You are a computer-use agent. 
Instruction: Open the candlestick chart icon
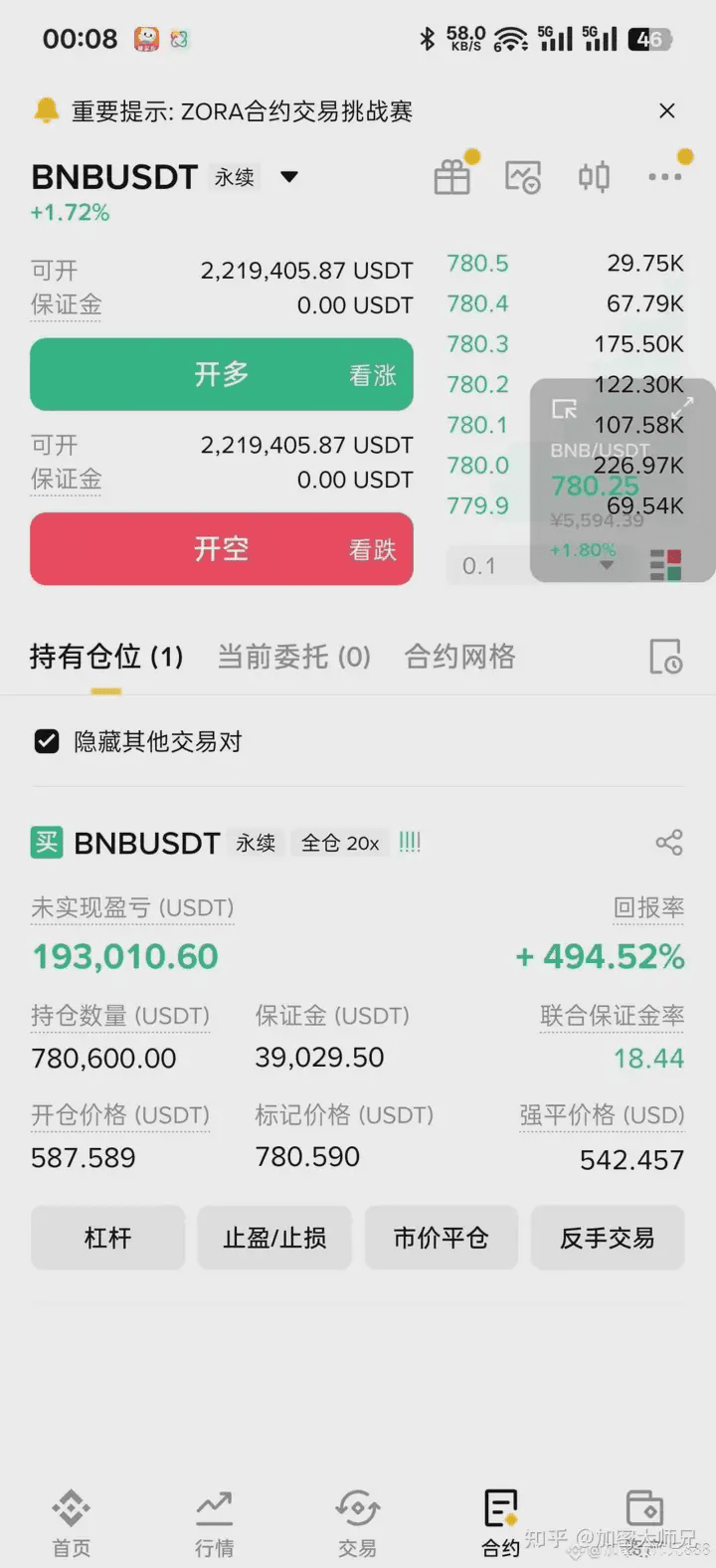594,177
